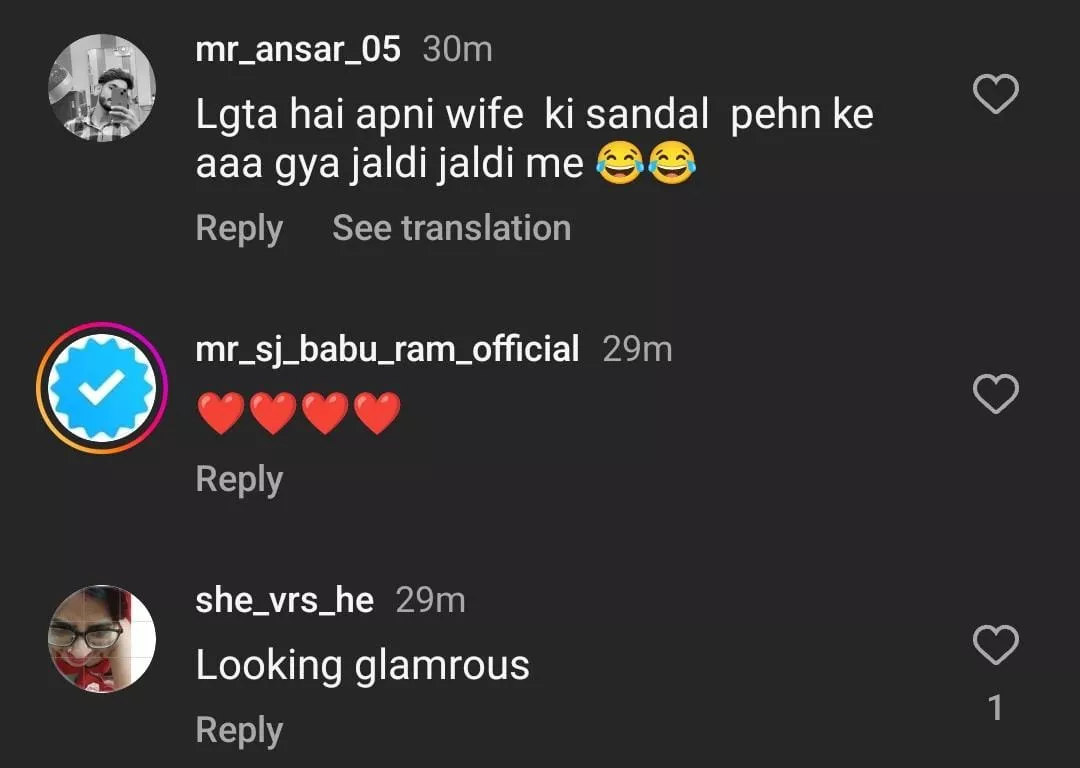Reply to mr_sj_babu_ram_official's comment
The height and width of the screenshot is (768, 1080).
[239, 479]
